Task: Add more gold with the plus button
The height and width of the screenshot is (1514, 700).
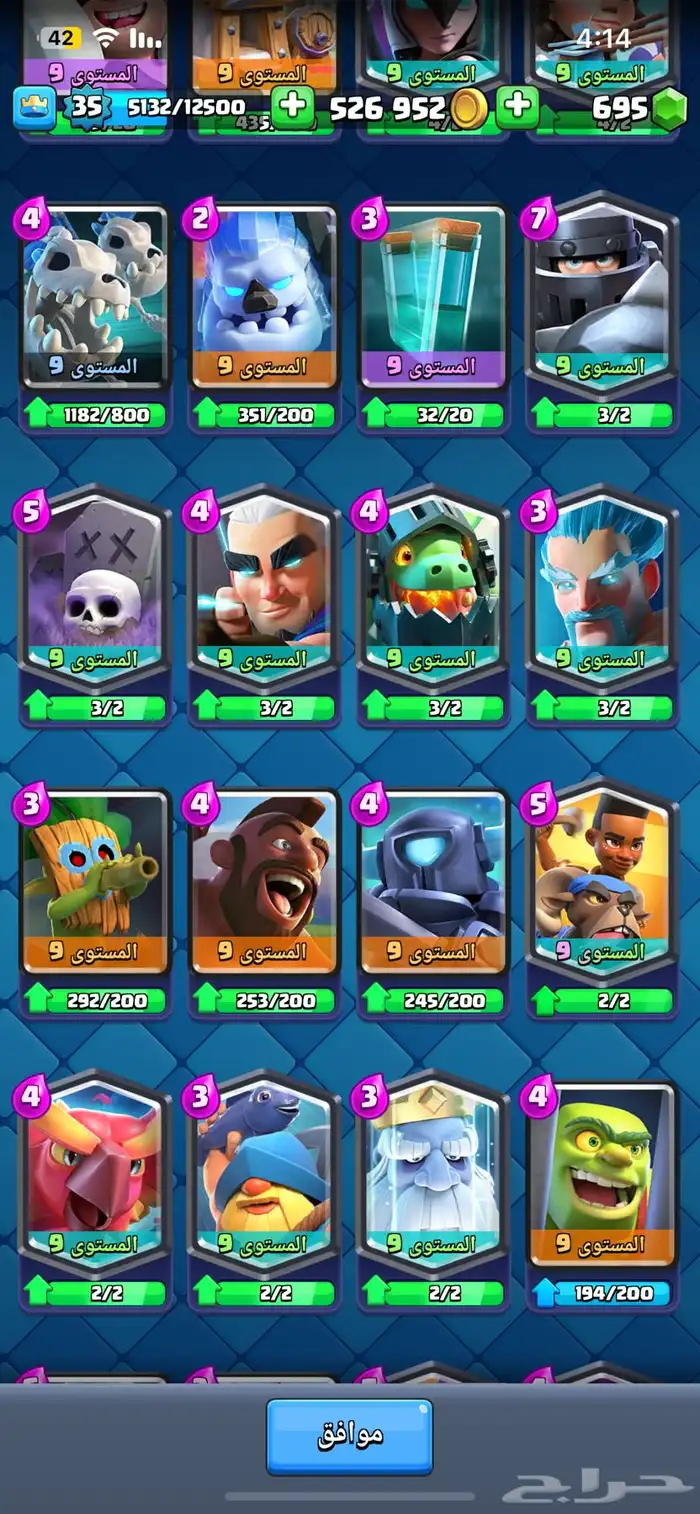Action: tap(292, 106)
